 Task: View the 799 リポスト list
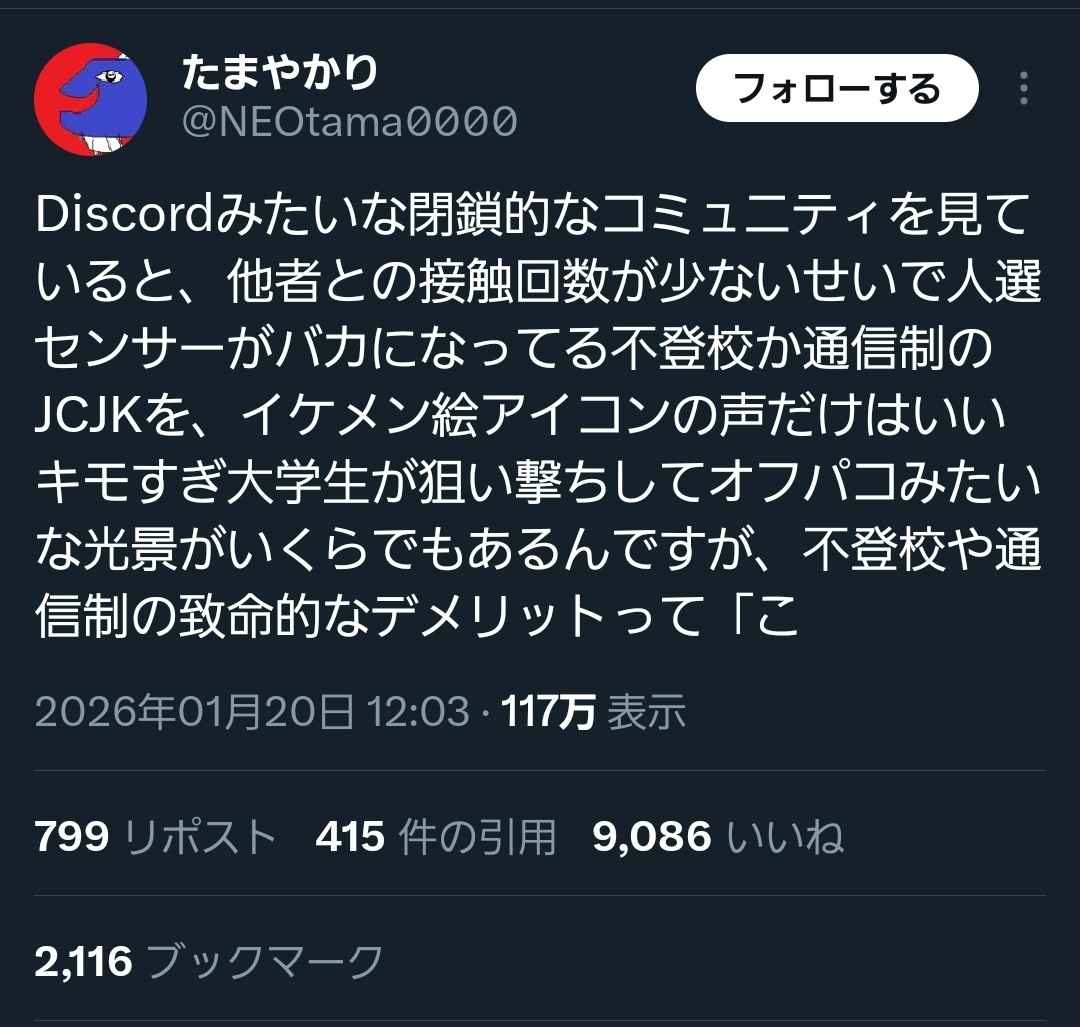click(155, 836)
